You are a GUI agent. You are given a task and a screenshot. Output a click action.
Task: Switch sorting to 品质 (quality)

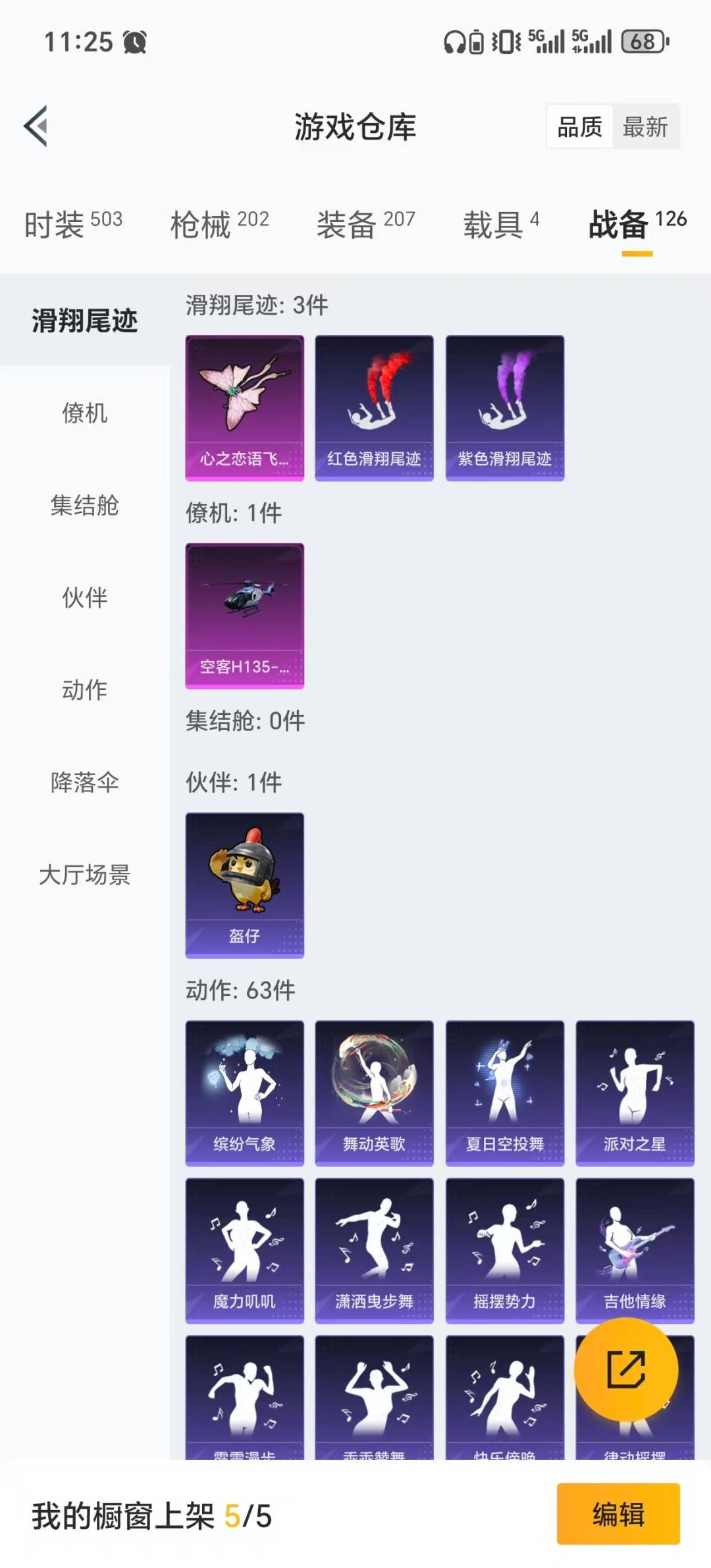point(578,127)
